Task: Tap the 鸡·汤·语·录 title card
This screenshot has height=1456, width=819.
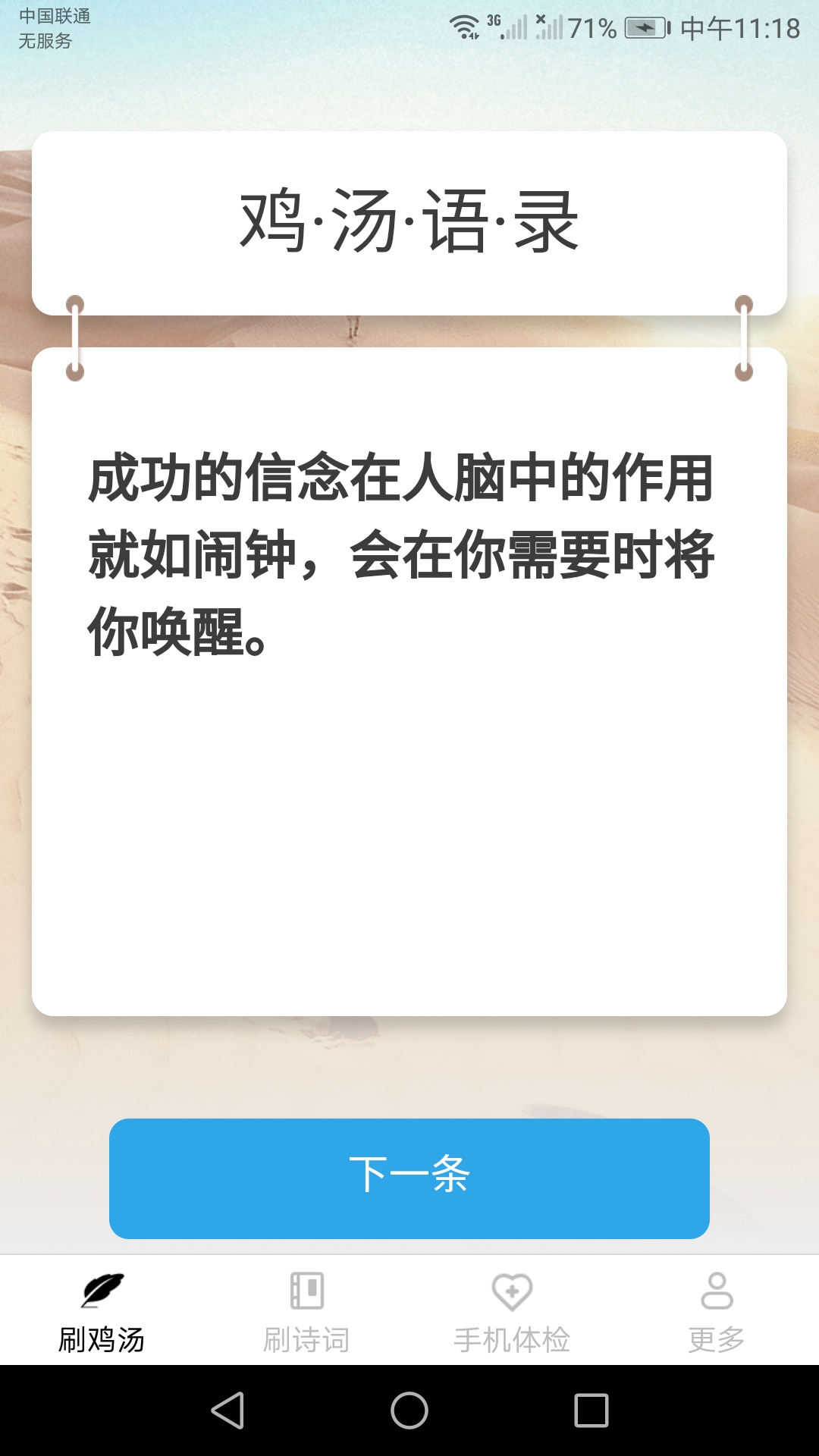Action: [x=409, y=220]
